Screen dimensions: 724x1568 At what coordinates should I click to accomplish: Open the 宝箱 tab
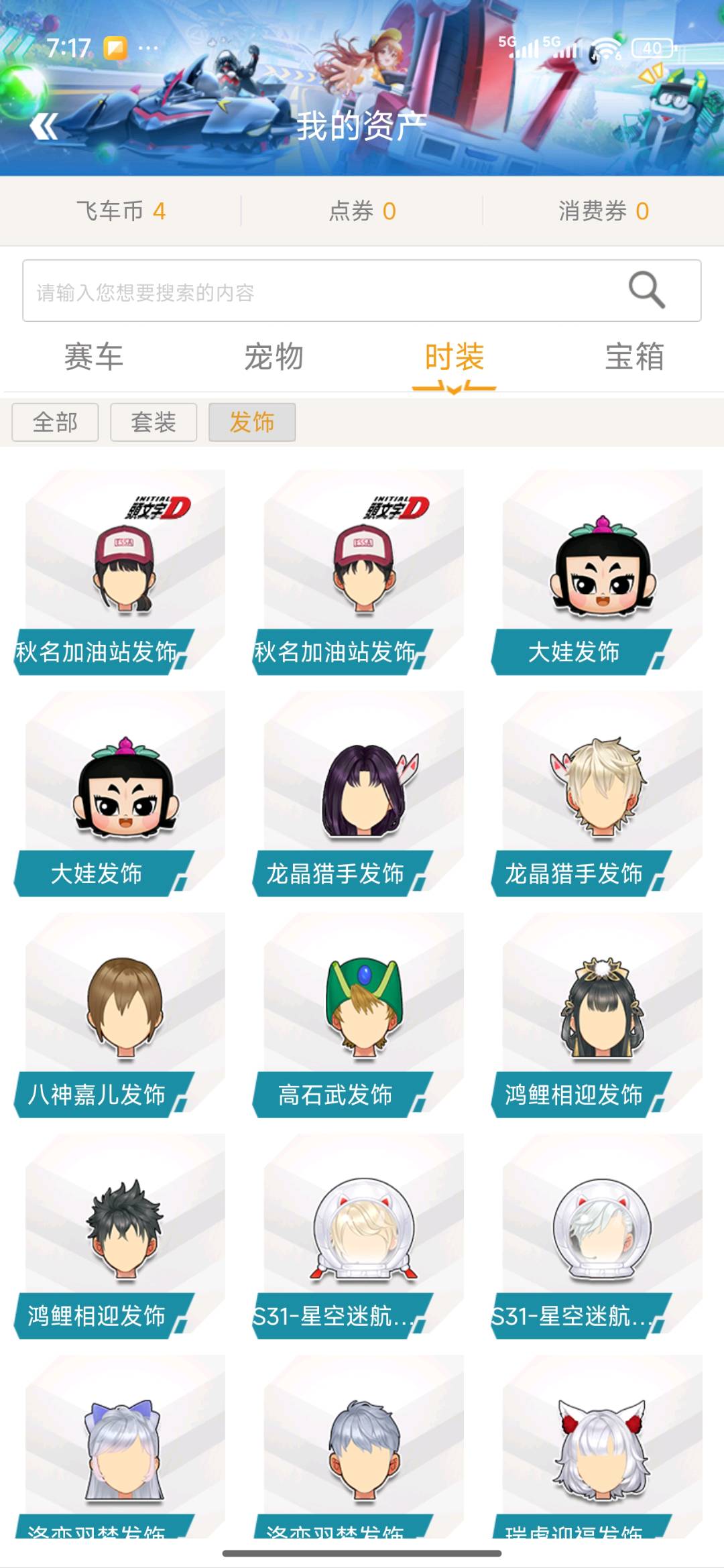(635, 357)
